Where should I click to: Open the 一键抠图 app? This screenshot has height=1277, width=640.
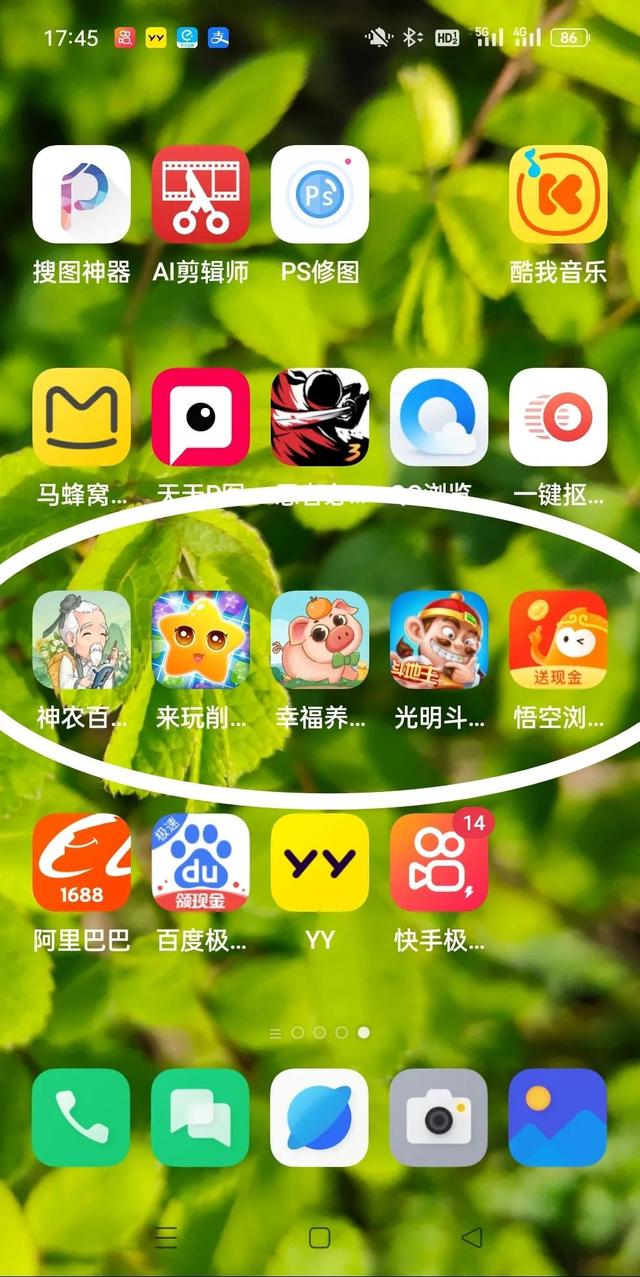click(558, 417)
